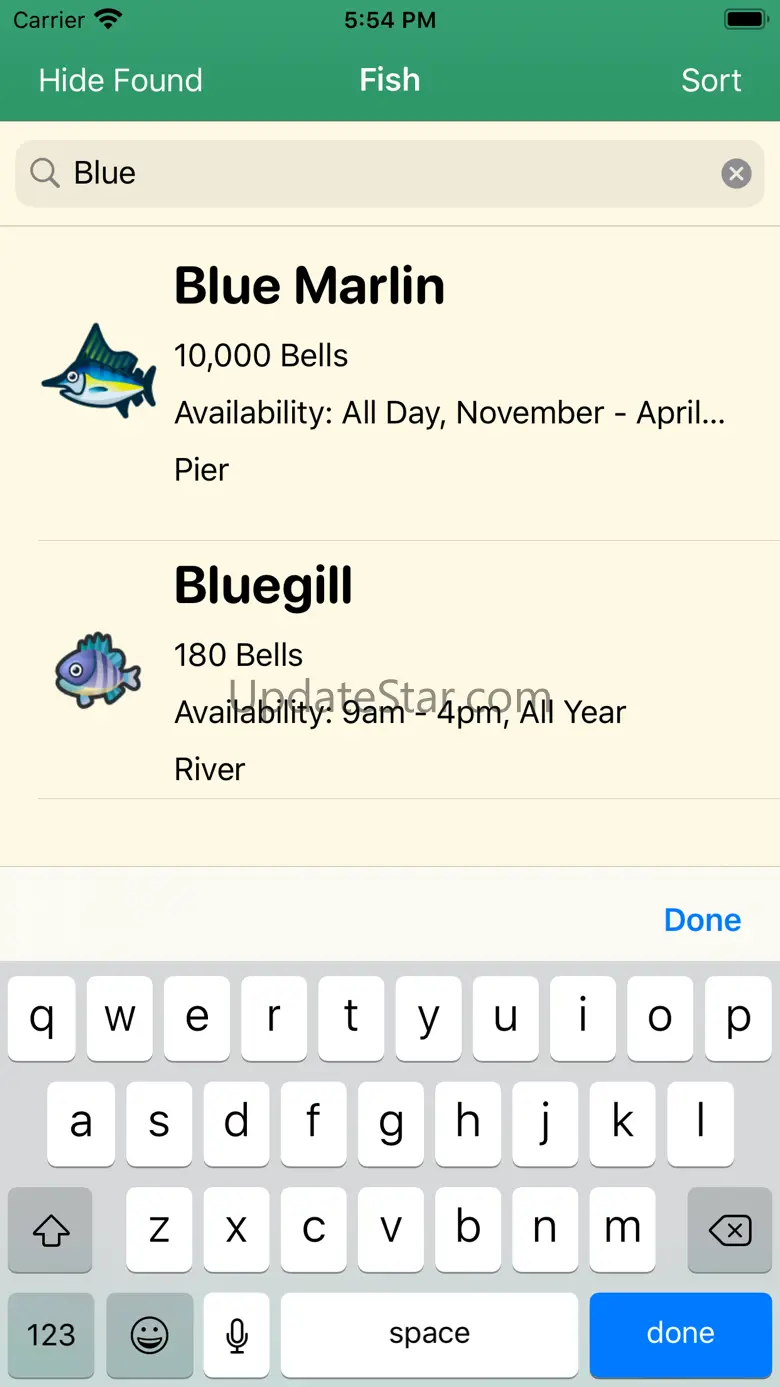Switch keyboard to 123 numbers
Viewport: 780px width, 1387px height.
[x=51, y=1334]
